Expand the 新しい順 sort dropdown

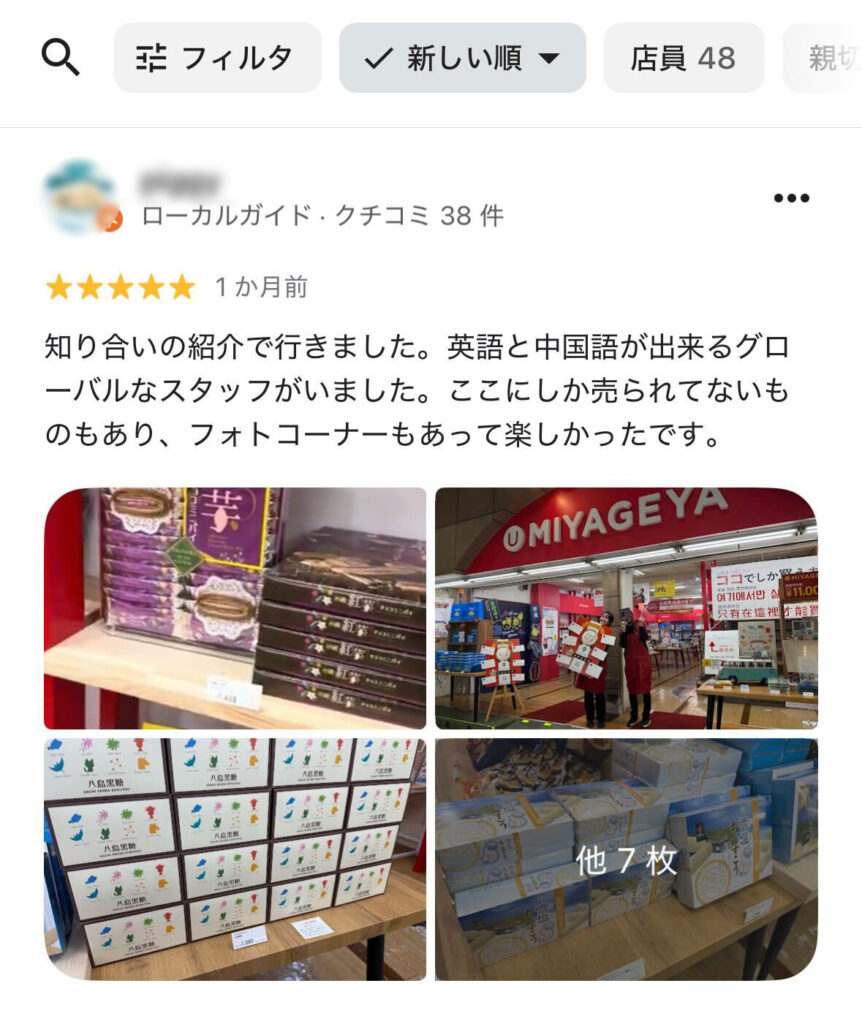point(462,58)
